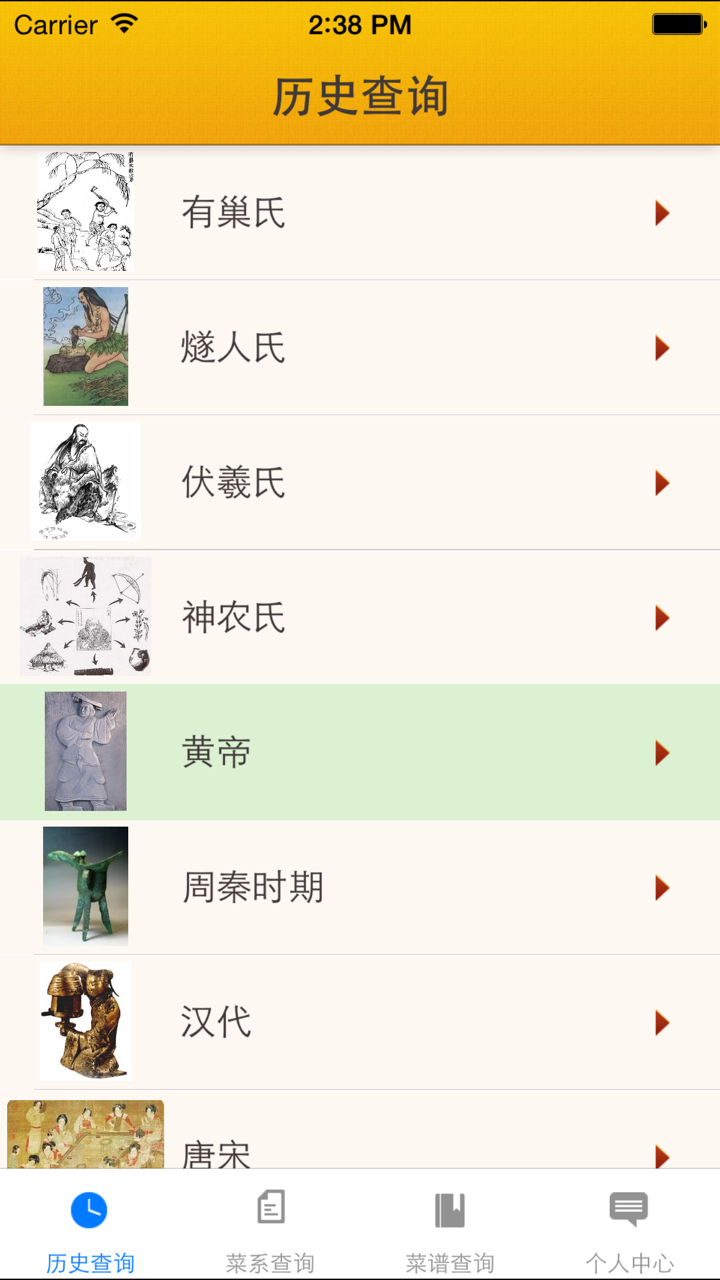
Task: Tap the red arrow next to 黄帝
Action: (x=661, y=752)
